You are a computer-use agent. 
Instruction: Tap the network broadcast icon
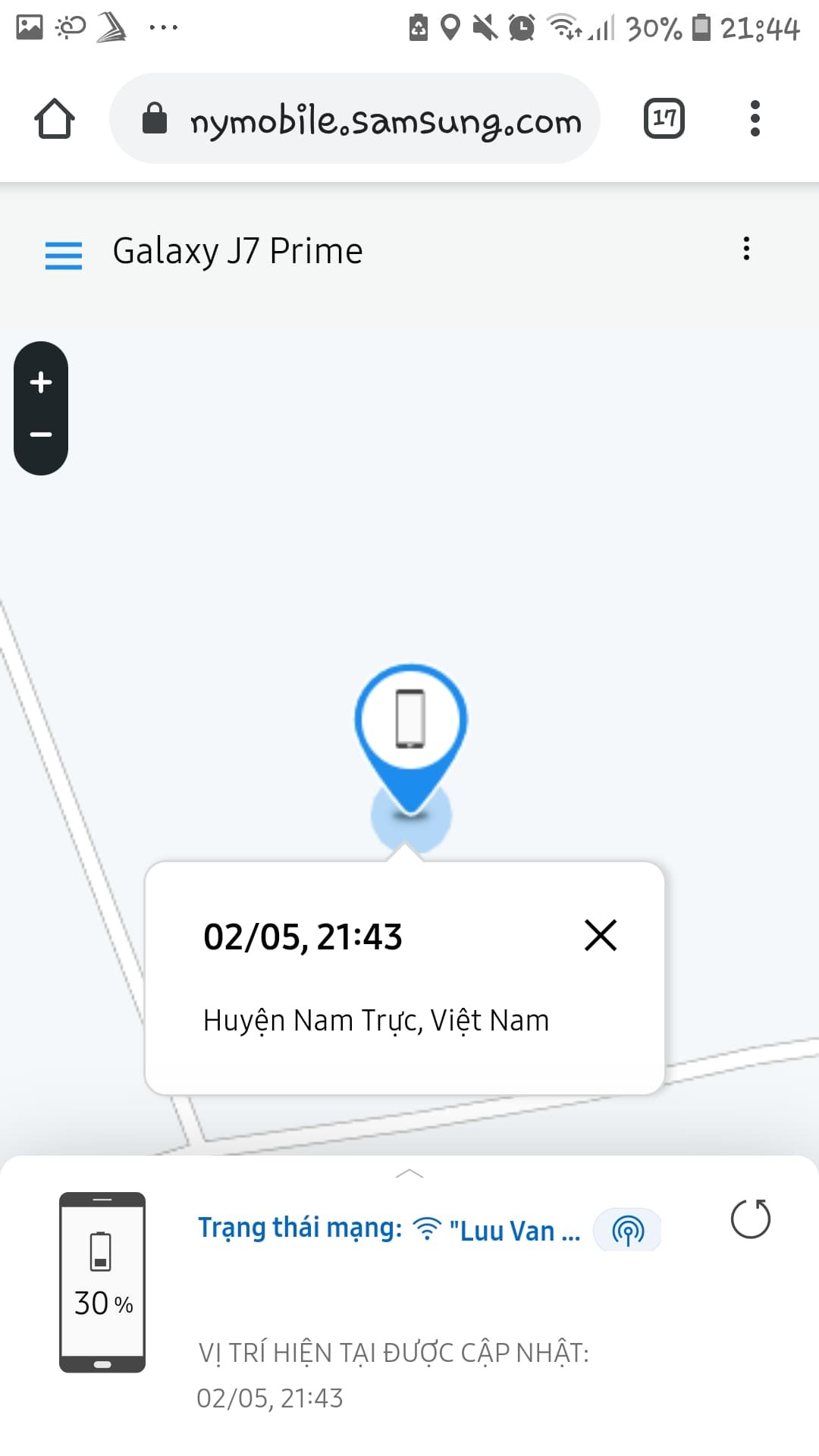(x=627, y=1229)
